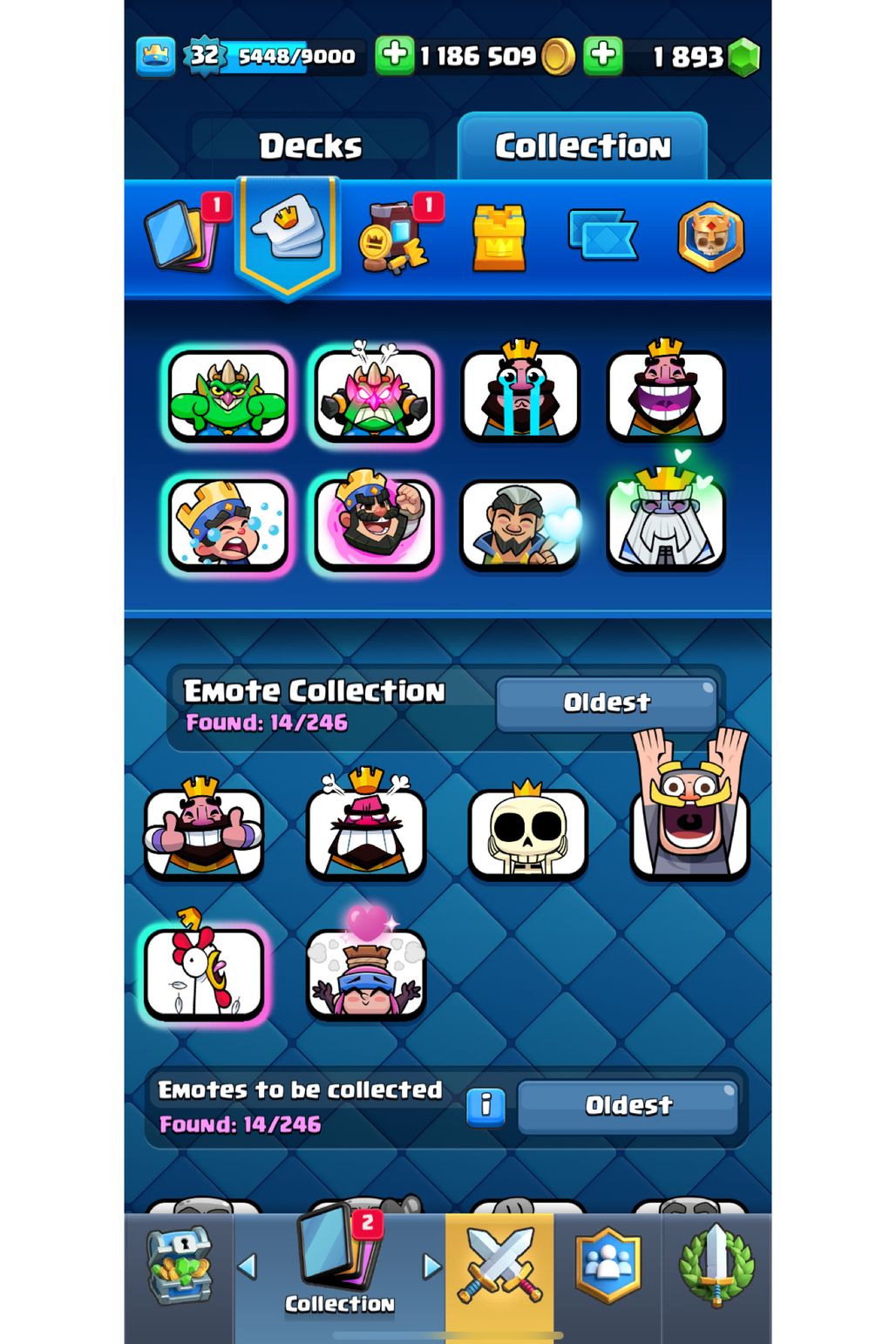Open the magic items section
The height and width of the screenshot is (1344, 896).
tap(393, 237)
